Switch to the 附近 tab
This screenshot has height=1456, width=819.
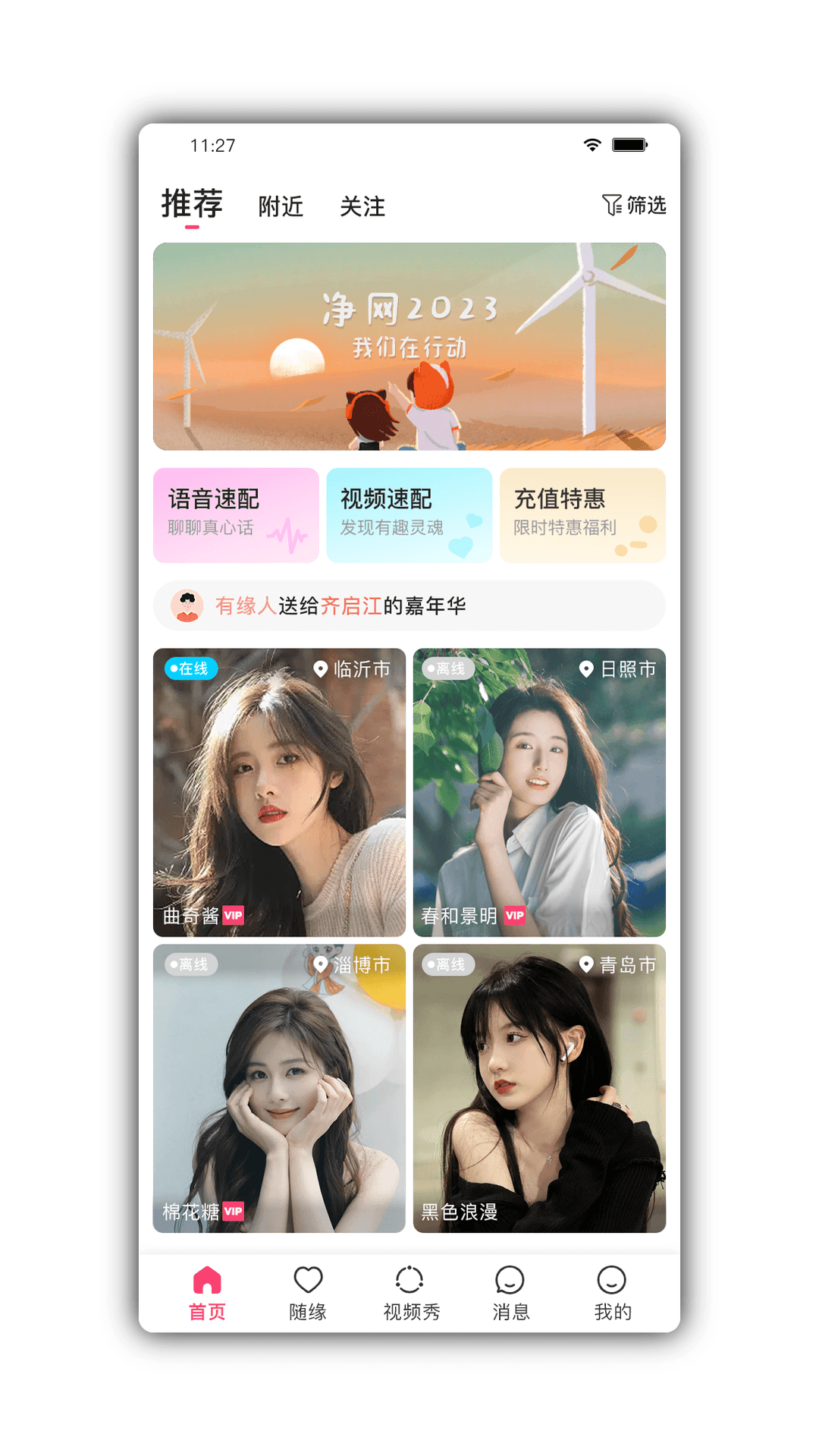coord(281,206)
